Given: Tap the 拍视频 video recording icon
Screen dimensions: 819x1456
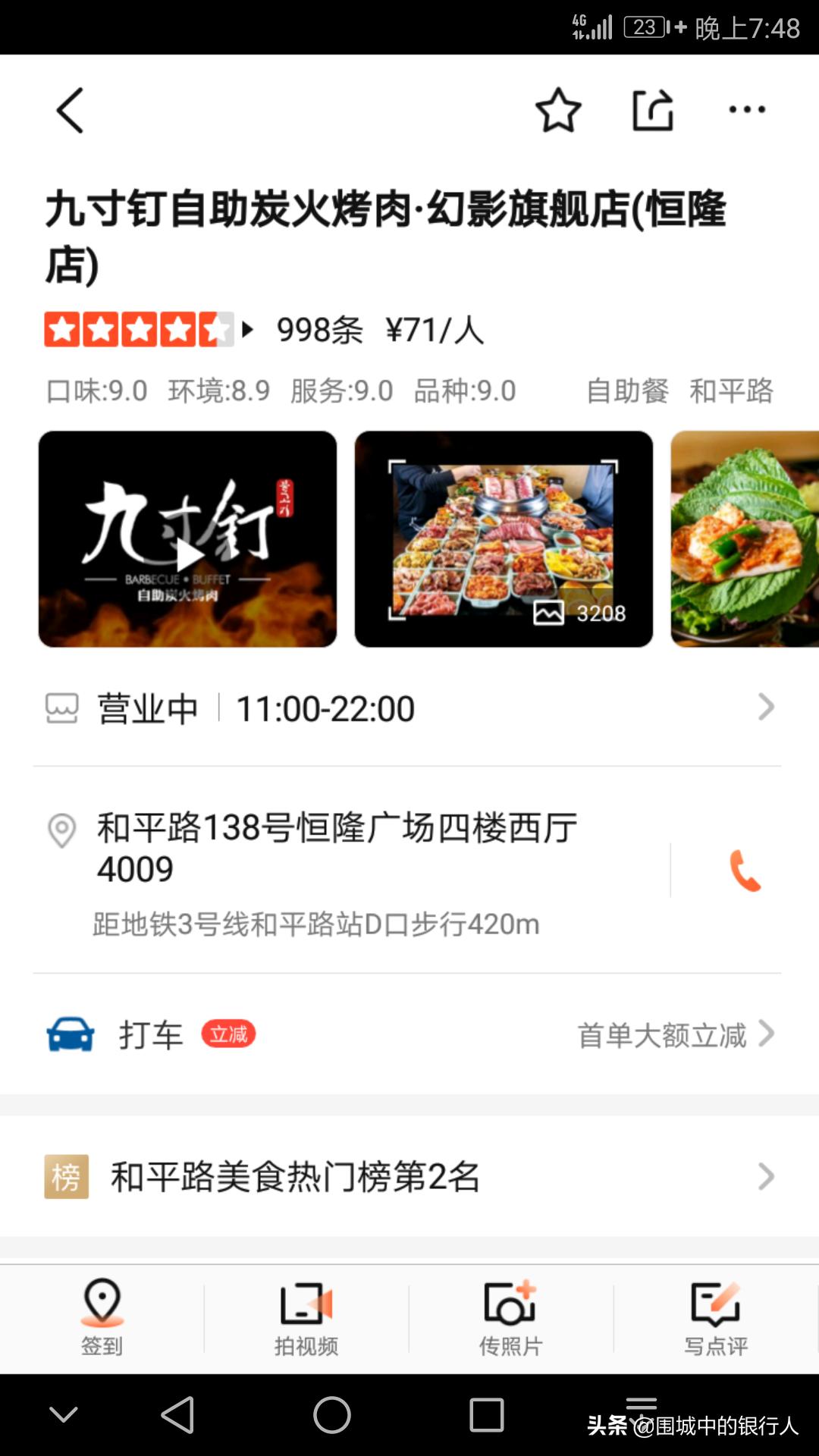Looking at the screenshot, I should click(306, 1316).
